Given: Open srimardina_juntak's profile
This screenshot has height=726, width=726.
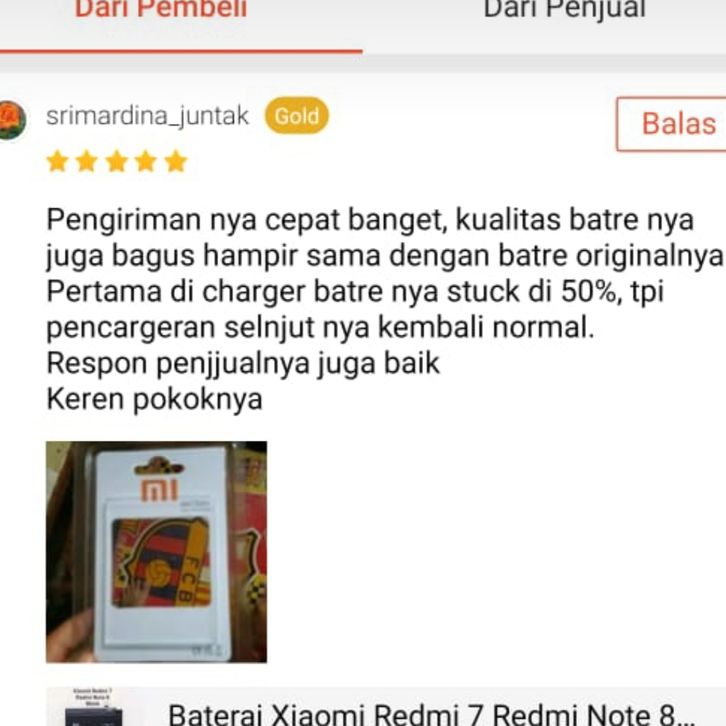Looking at the screenshot, I should [x=147, y=117].
